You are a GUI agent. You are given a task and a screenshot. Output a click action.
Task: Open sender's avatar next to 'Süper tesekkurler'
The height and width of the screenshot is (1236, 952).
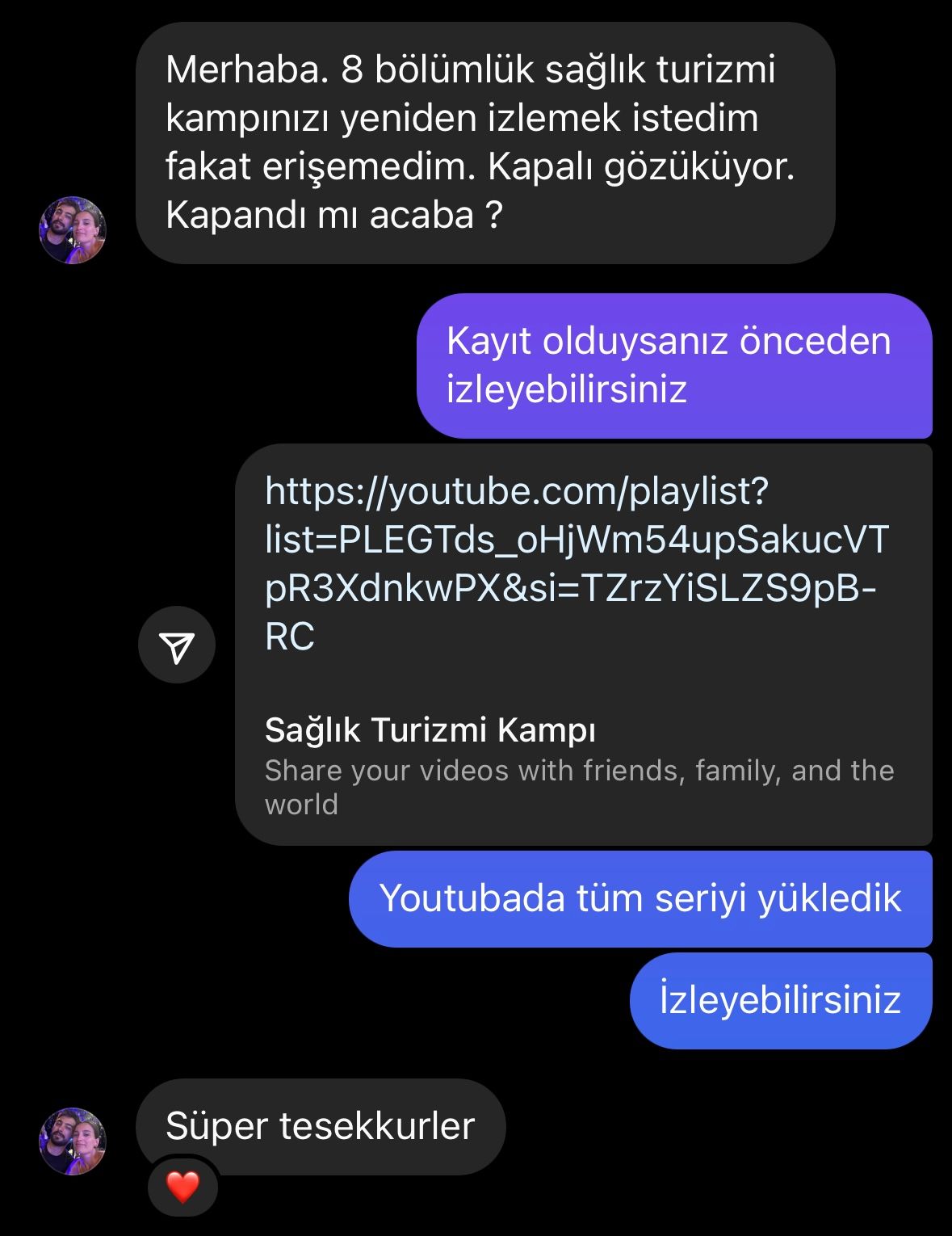coord(73,1141)
